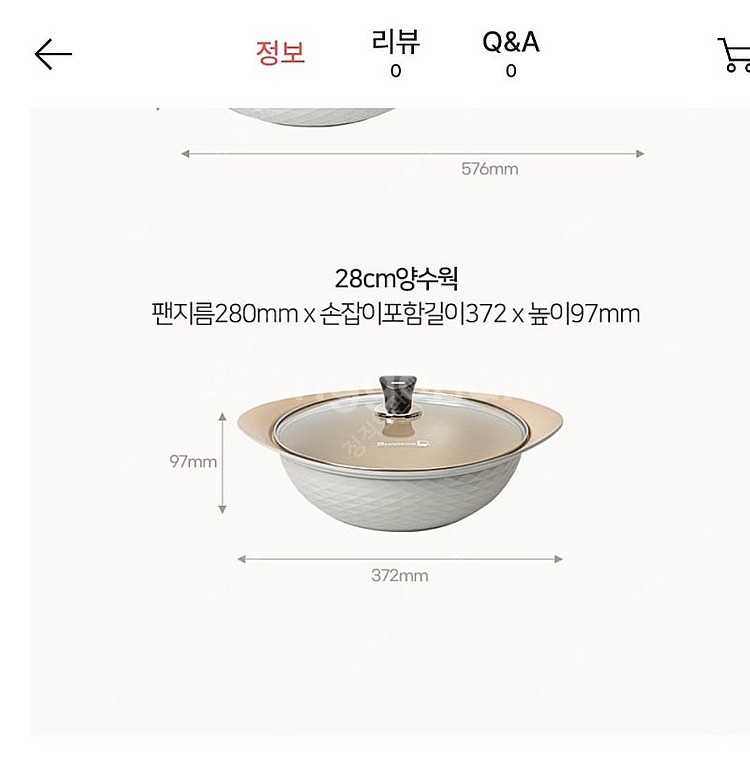Viewport: 750px width, 767px height.
Task: Switch to the 정보 tab
Action: [x=280, y=52]
